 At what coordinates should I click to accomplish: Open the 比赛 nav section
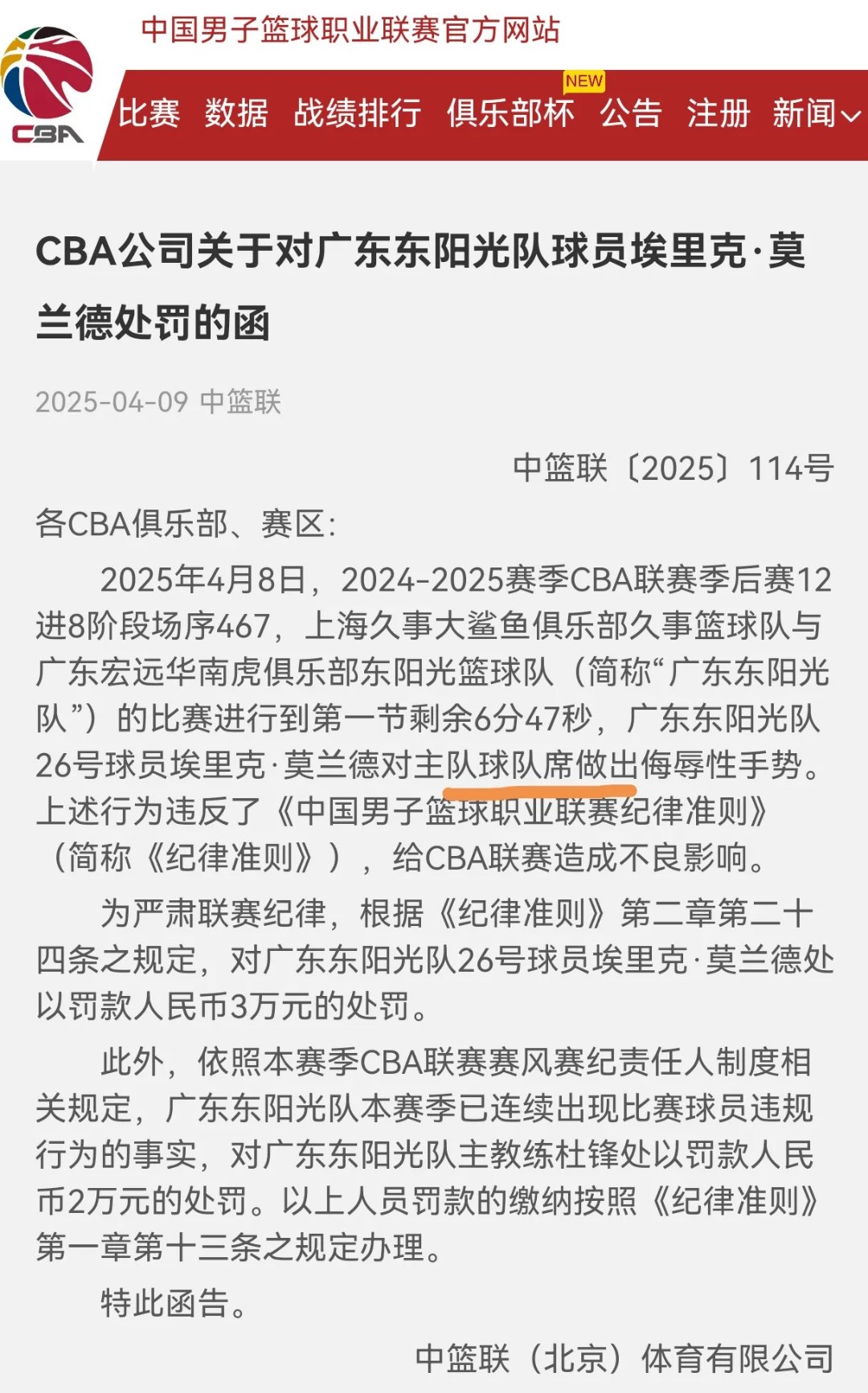coord(149,113)
